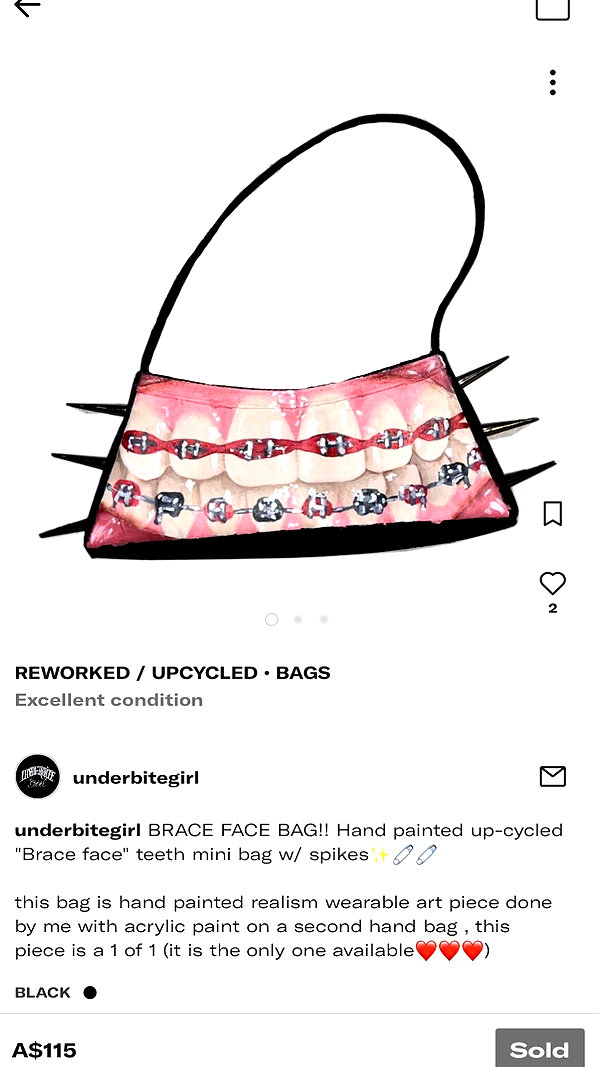Open underbitegirl's profile picture
The width and height of the screenshot is (600, 1067).
[x=37, y=776]
